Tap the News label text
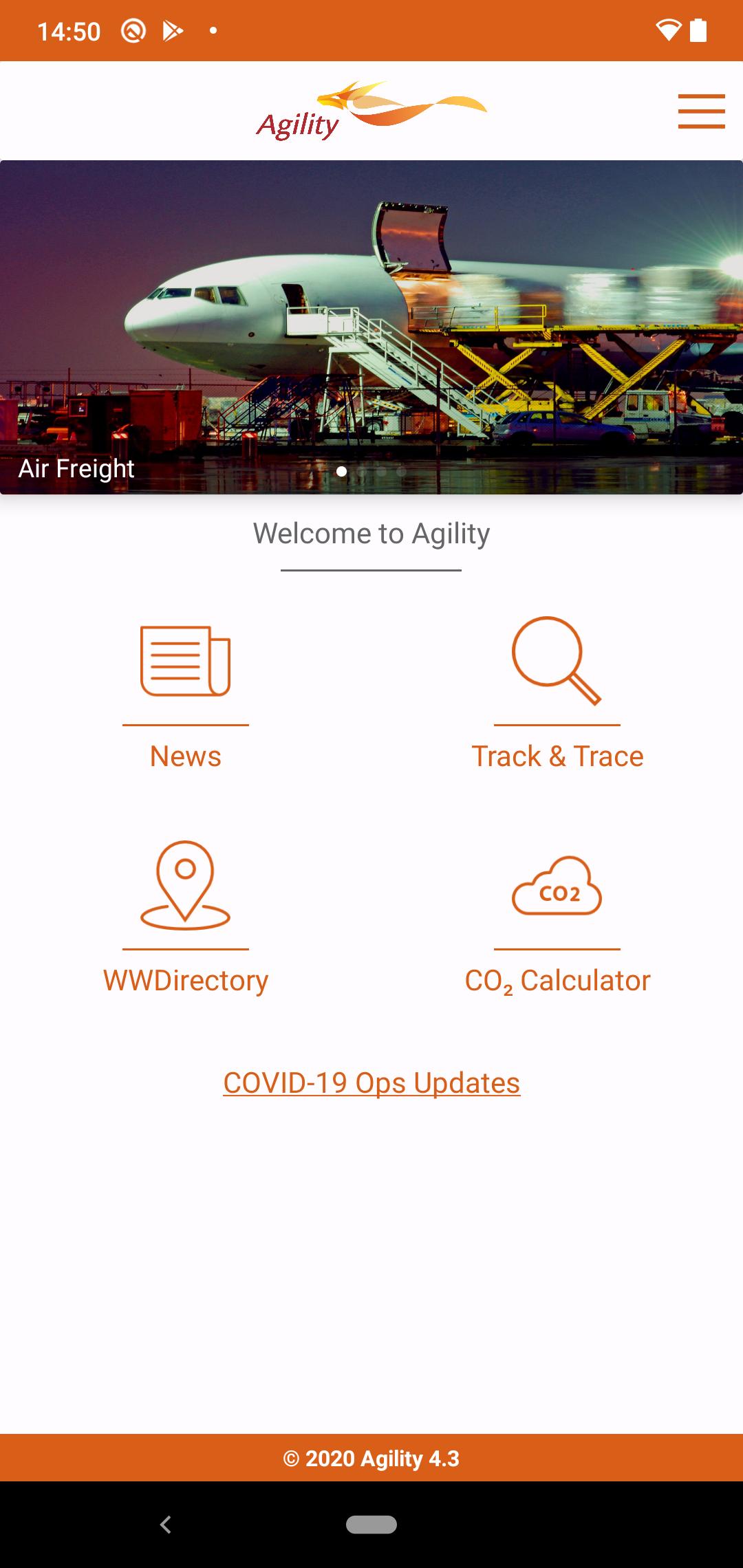743x1568 pixels. (184, 756)
